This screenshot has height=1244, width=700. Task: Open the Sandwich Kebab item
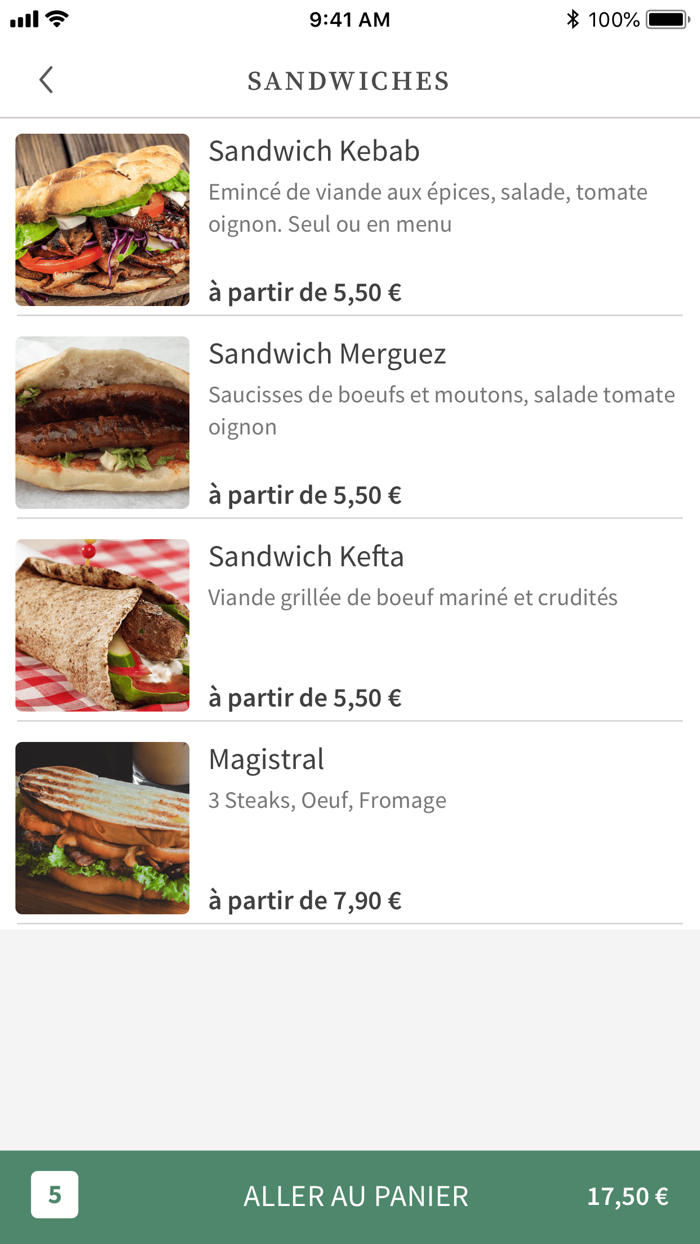point(349,219)
